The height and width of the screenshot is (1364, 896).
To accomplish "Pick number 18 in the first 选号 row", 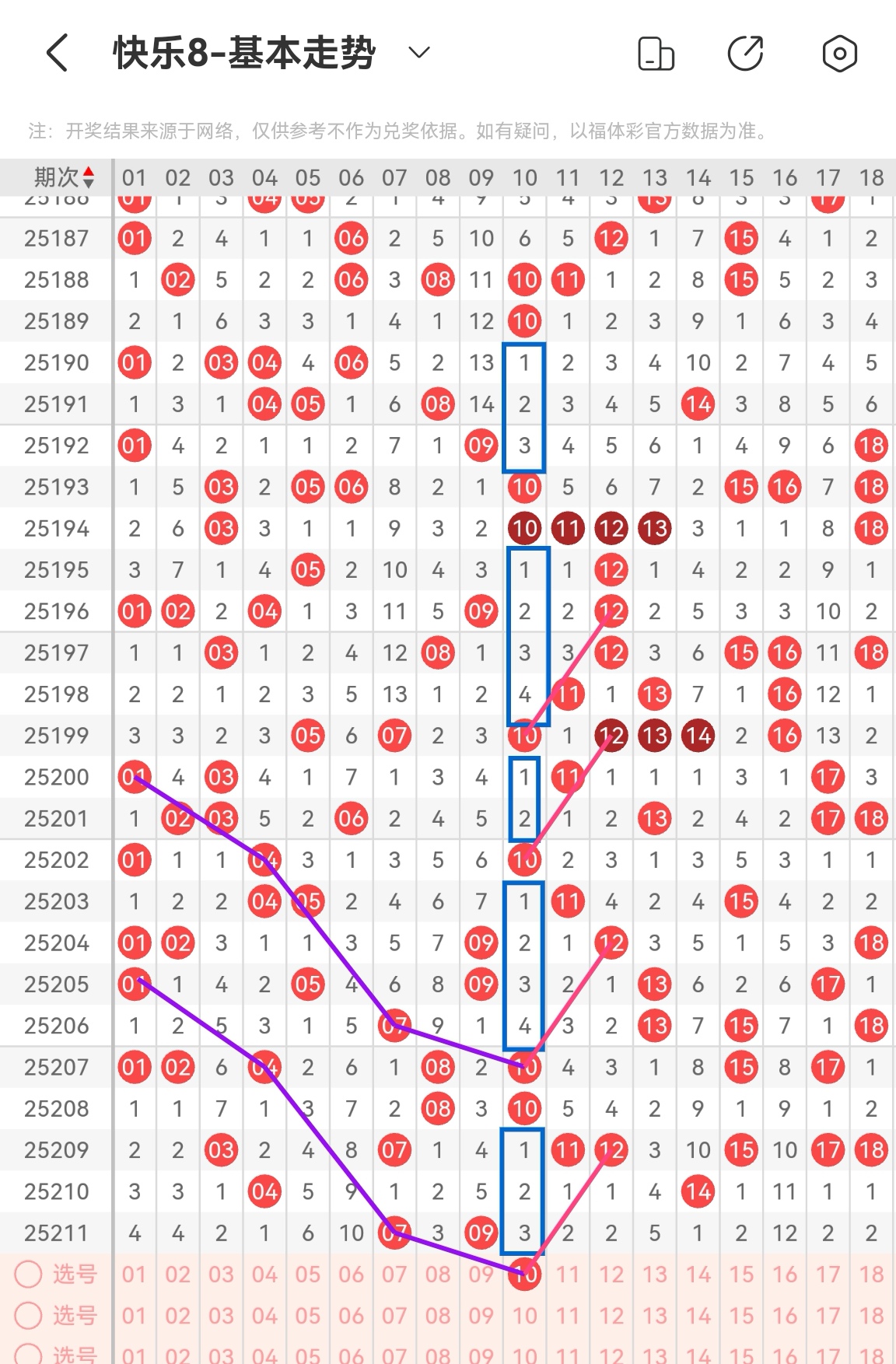I will [x=871, y=1275].
